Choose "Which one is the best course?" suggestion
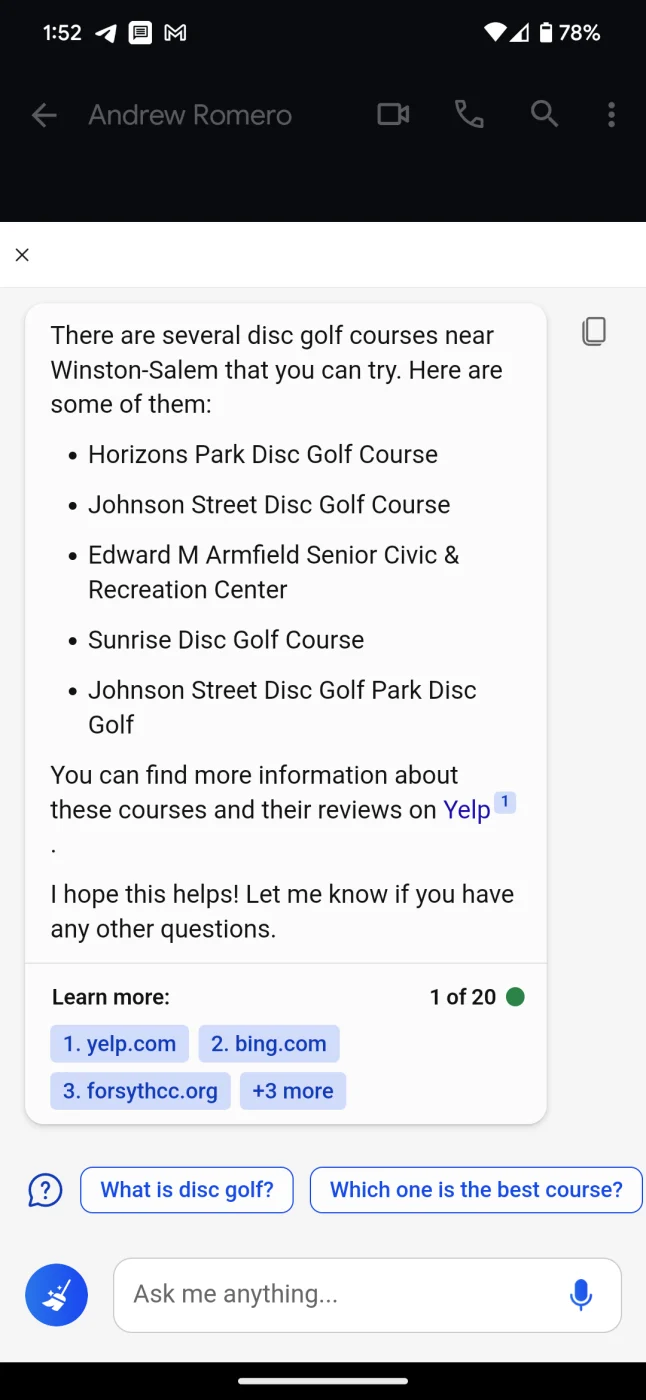646x1400 pixels. (476, 1190)
